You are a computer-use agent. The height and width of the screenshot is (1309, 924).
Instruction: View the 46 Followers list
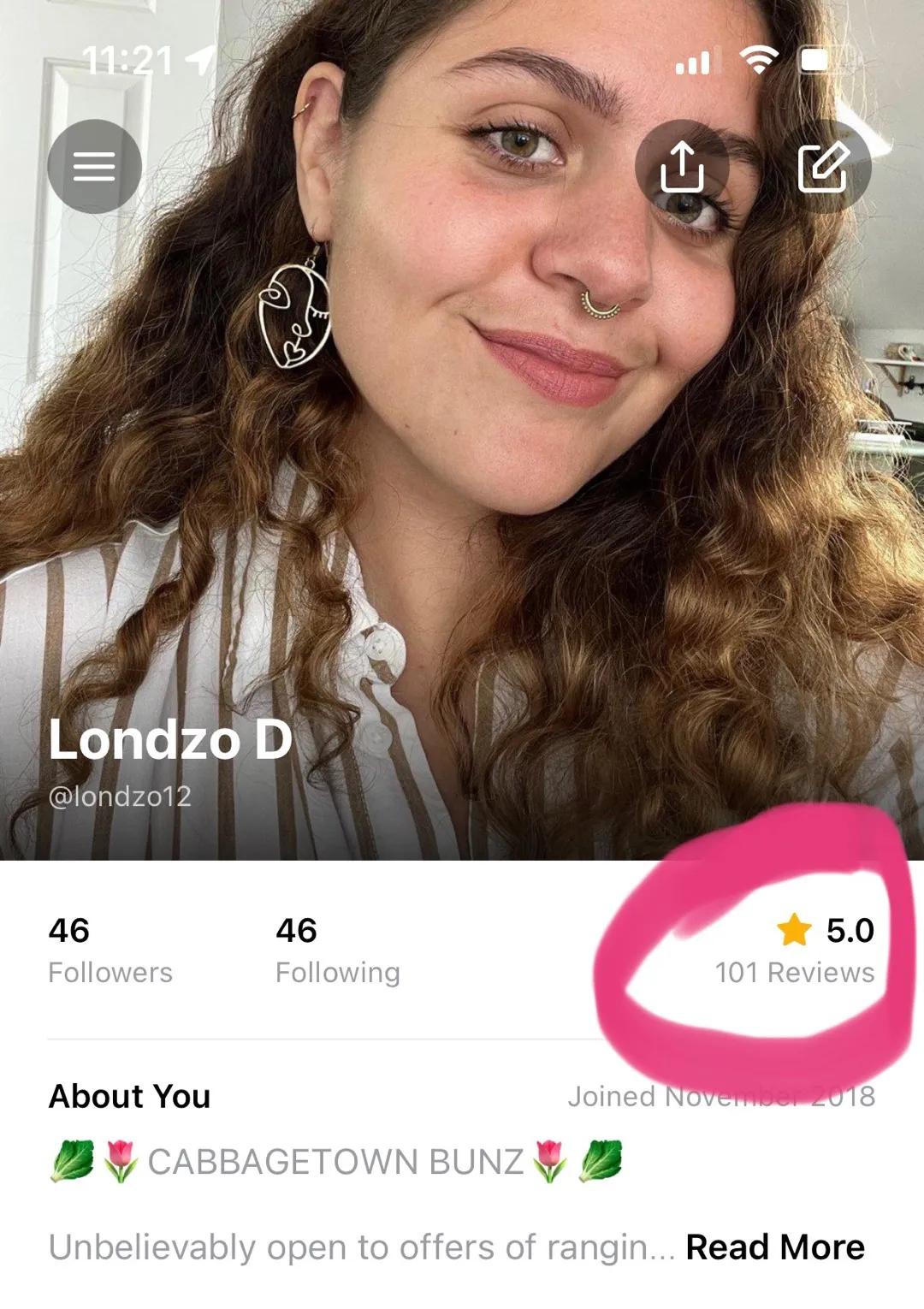tap(110, 950)
